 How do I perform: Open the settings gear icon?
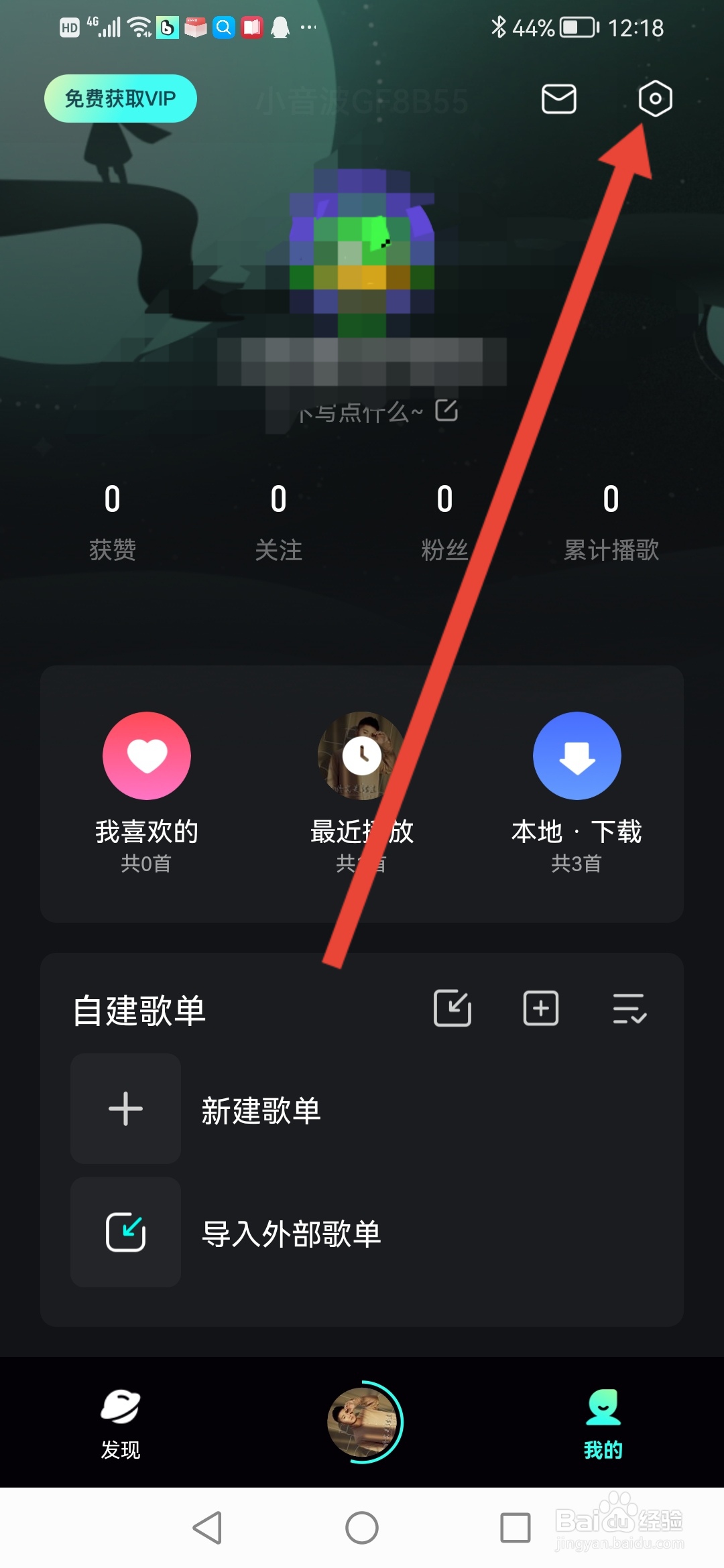click(x=654, y=99)
